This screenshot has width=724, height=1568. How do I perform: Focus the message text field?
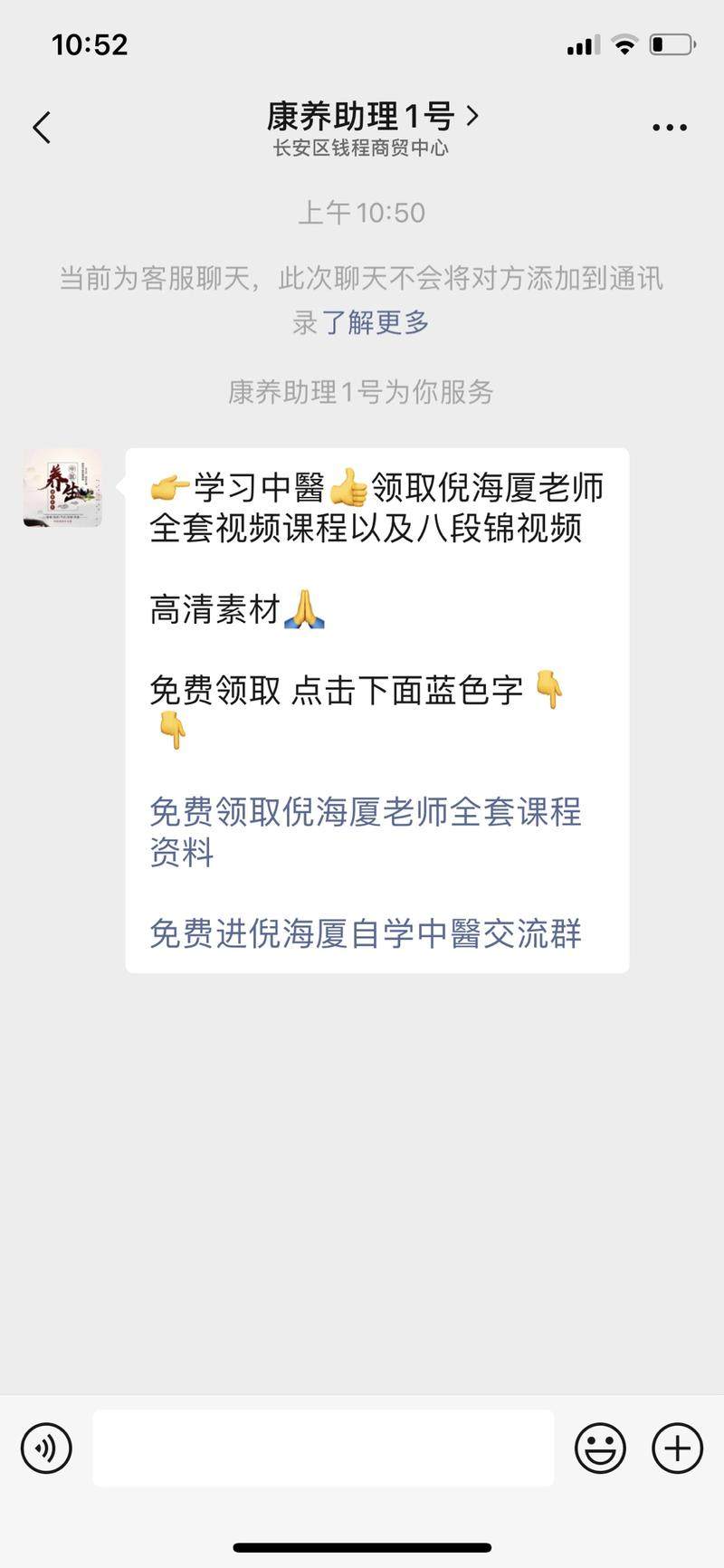click(323, 1448)
